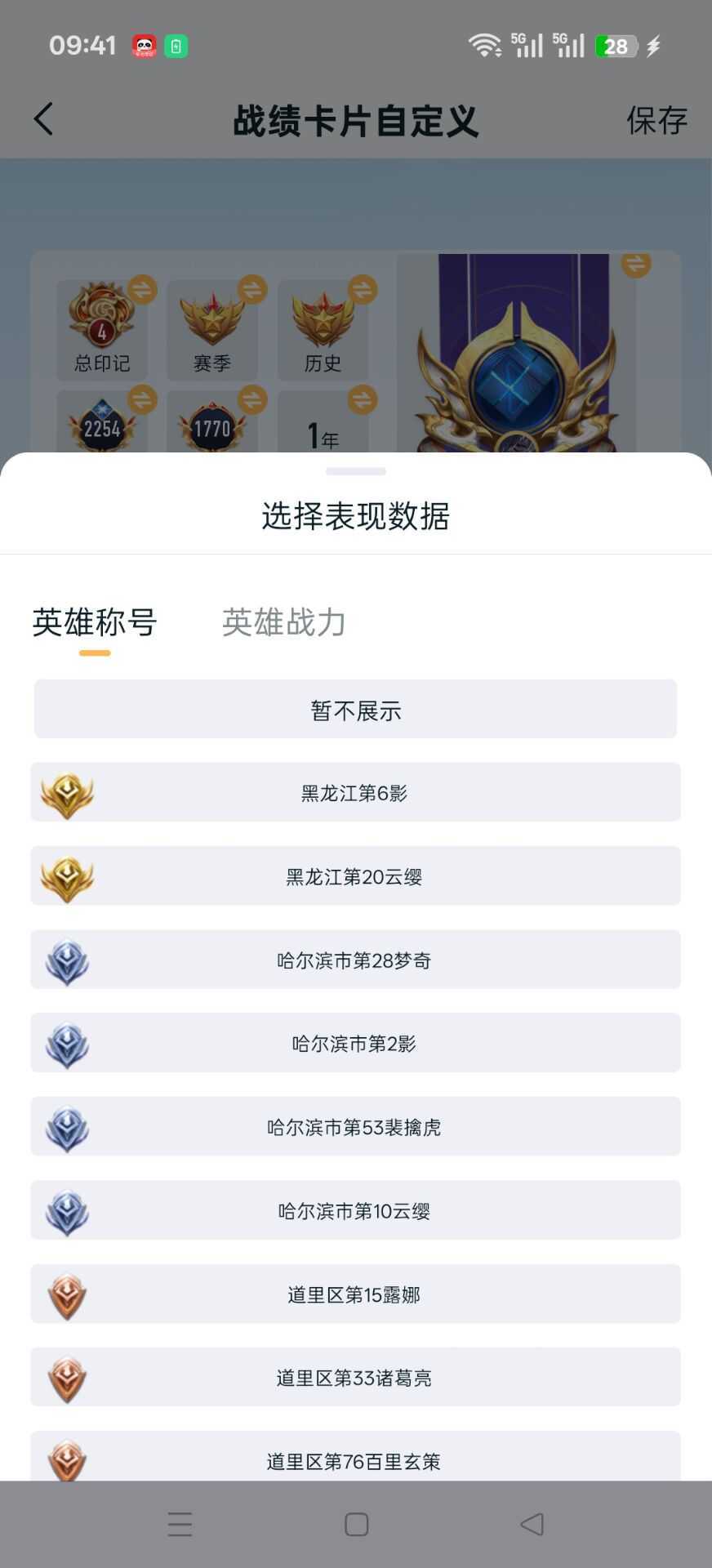Select 哈尔滨市第53裴擒虎 title
Viewport: 712px width, 1568px height.
(x=355, y=1127)
